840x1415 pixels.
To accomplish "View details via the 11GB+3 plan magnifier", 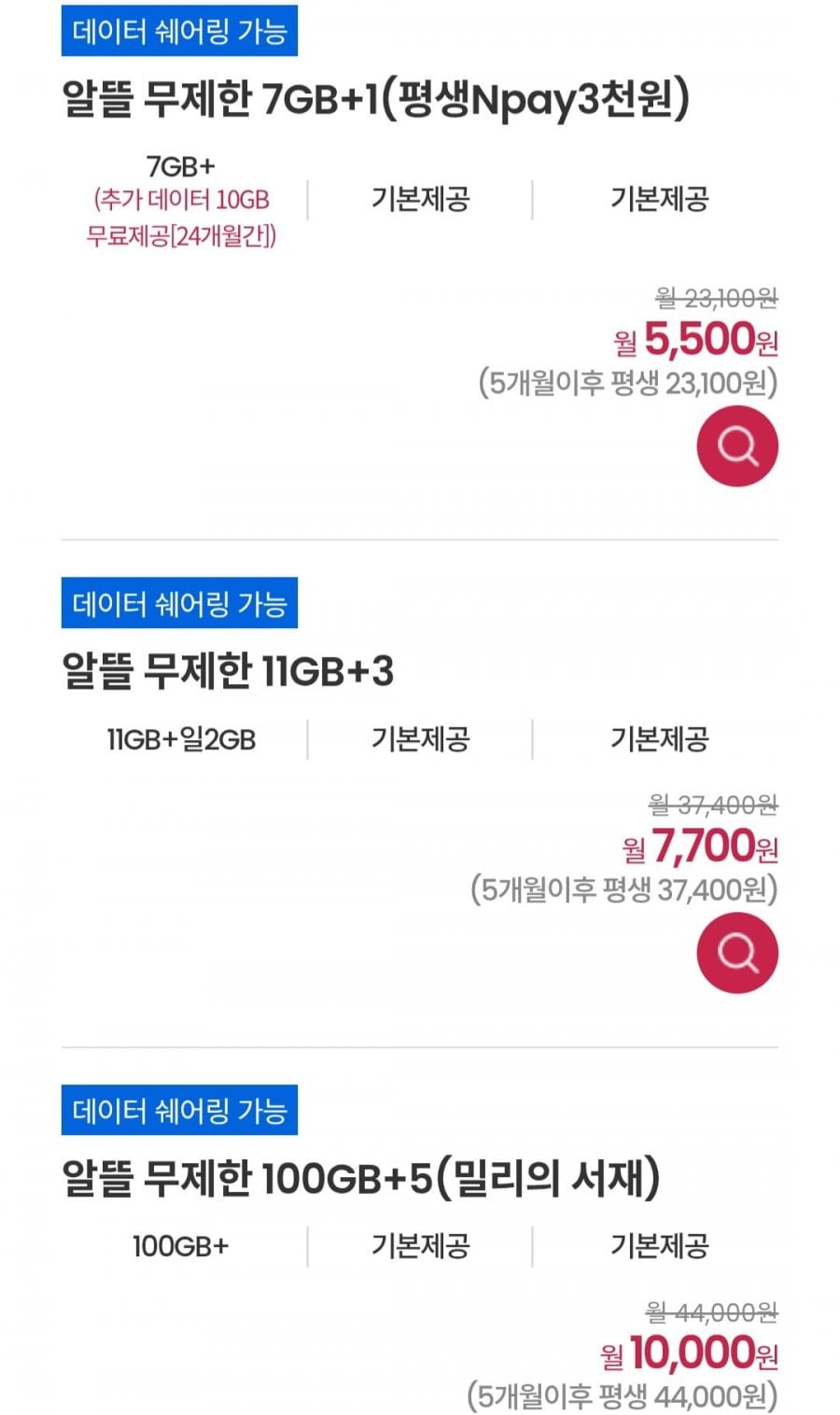I will [736, 953].
